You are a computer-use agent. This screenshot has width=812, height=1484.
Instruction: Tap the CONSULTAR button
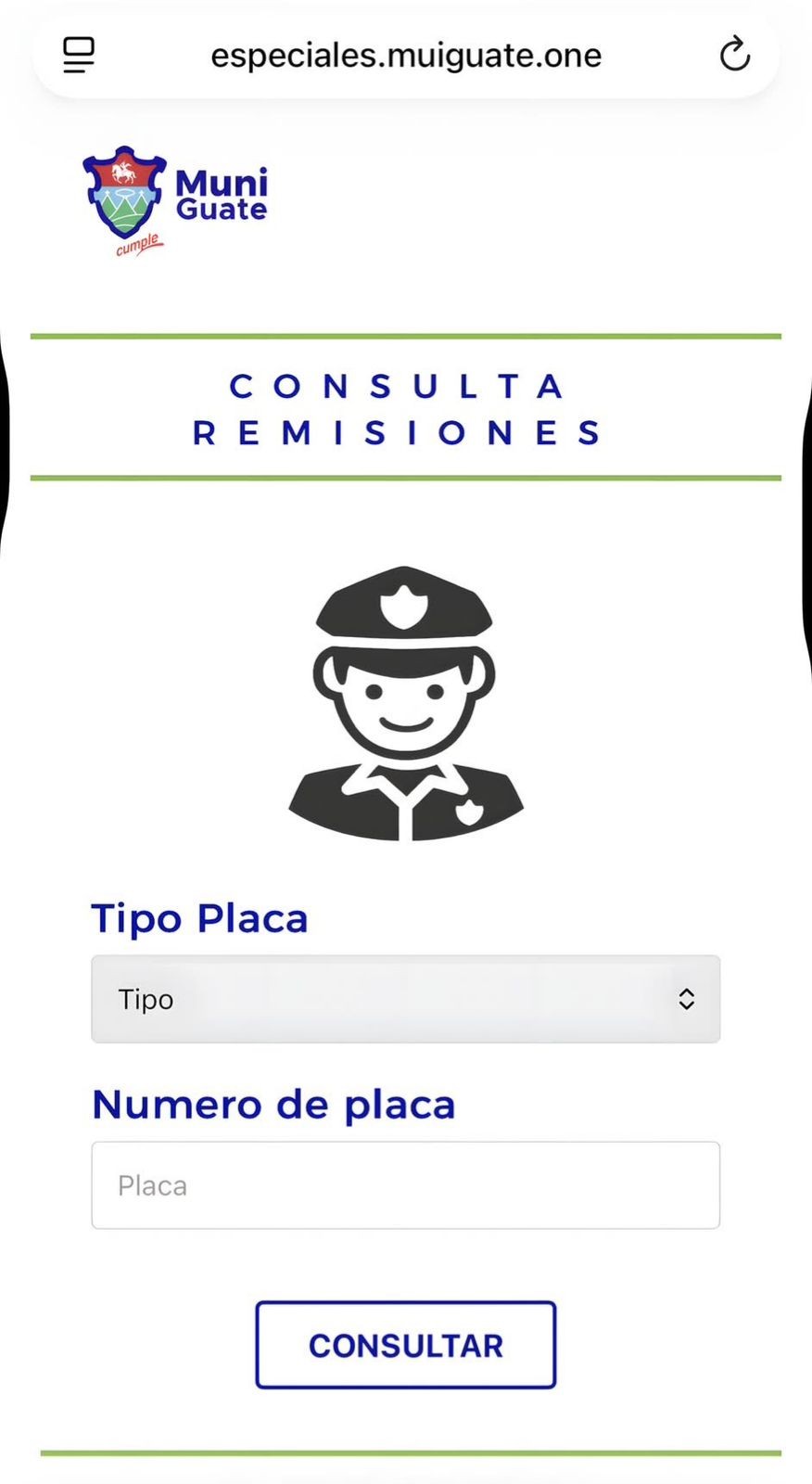click(405, 1345)
